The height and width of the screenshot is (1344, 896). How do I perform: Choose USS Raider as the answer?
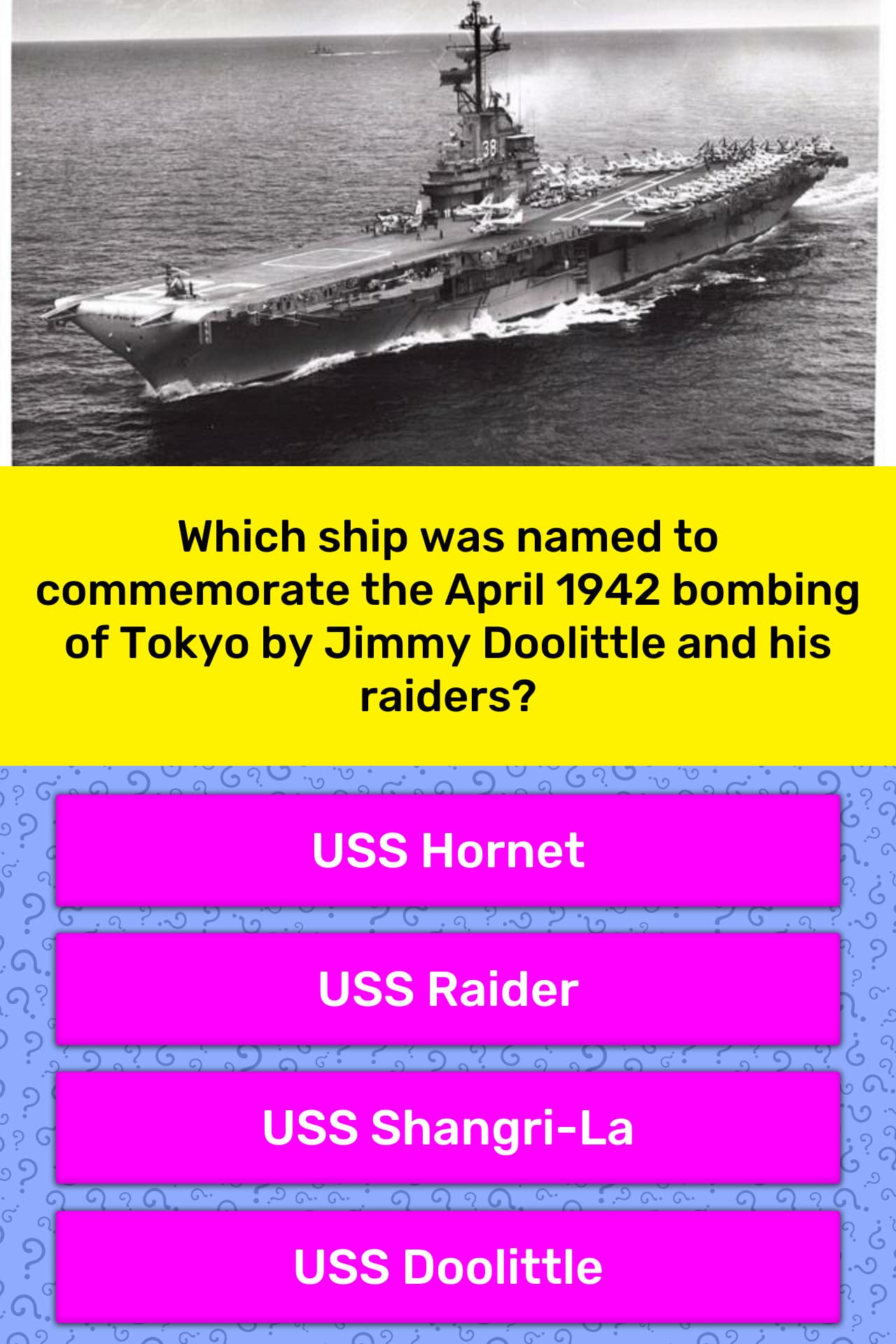[448, 988]
